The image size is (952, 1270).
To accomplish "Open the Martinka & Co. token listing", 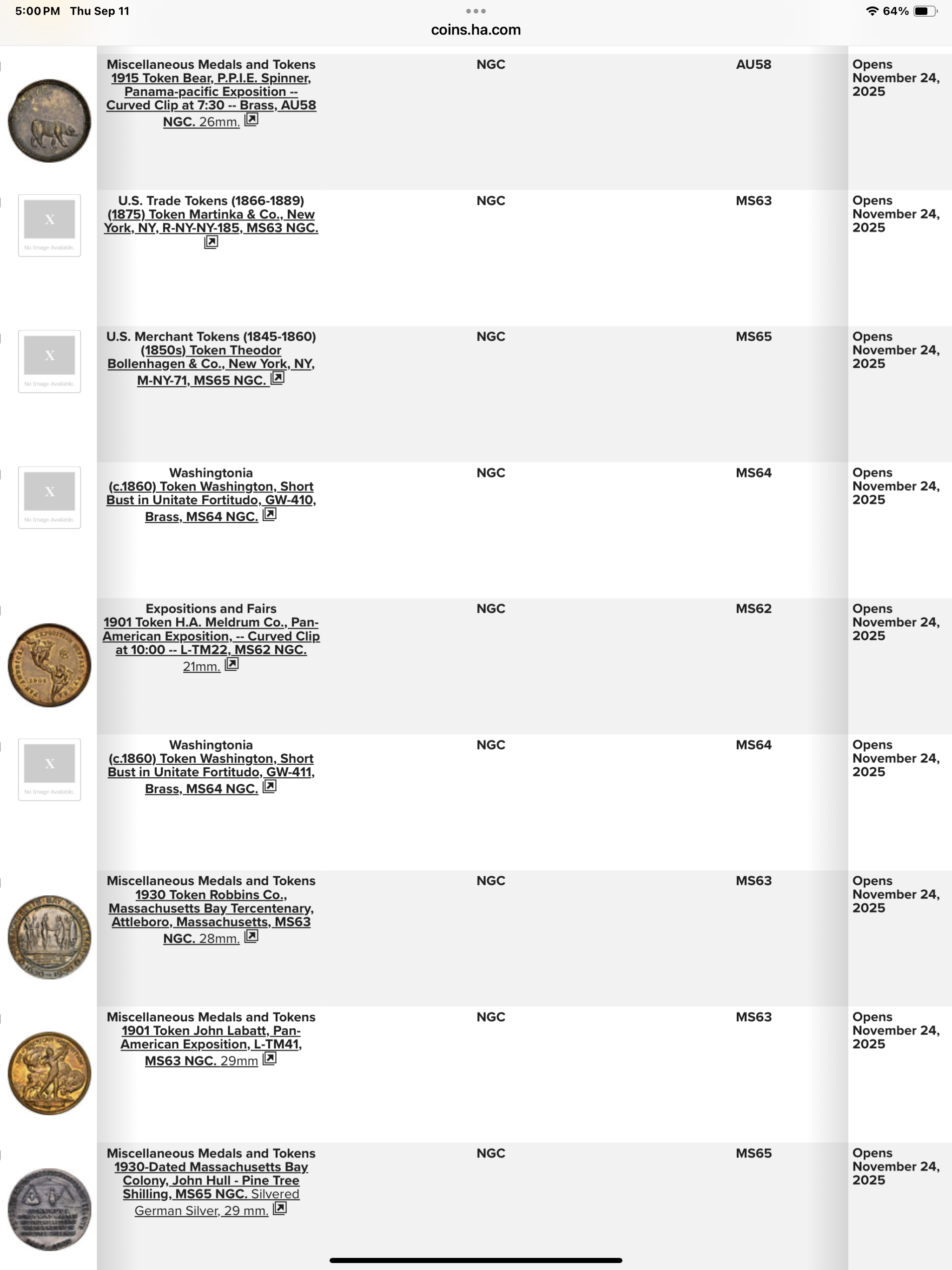I will click(211, 221).
